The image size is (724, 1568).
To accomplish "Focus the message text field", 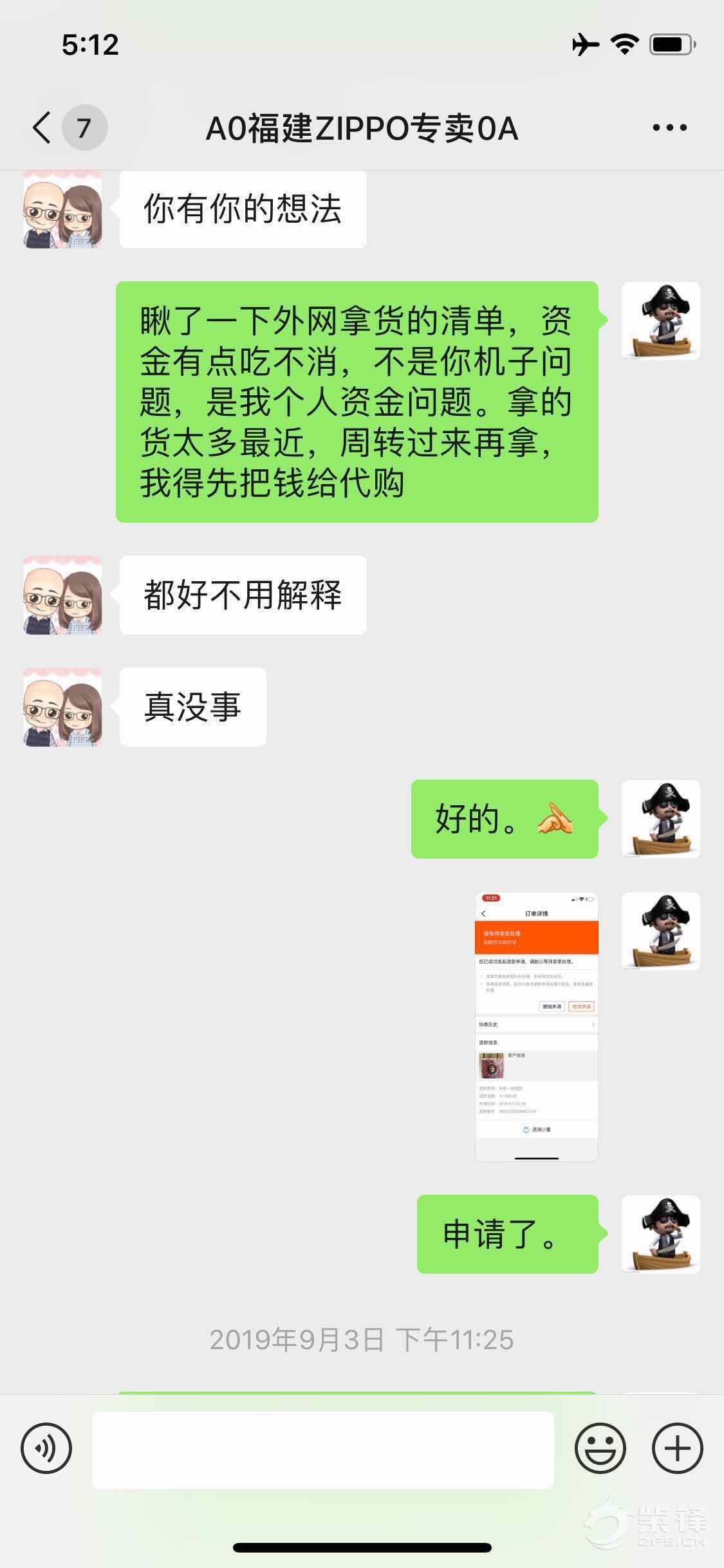I will [323, 1450].
